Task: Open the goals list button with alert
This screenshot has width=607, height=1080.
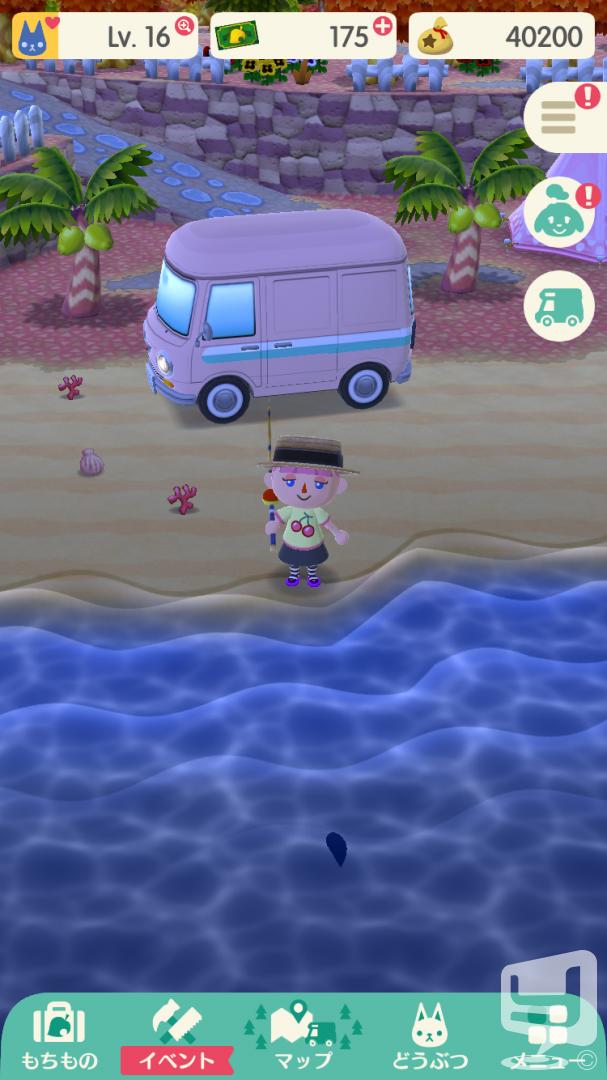Action: tap(565, 117)
